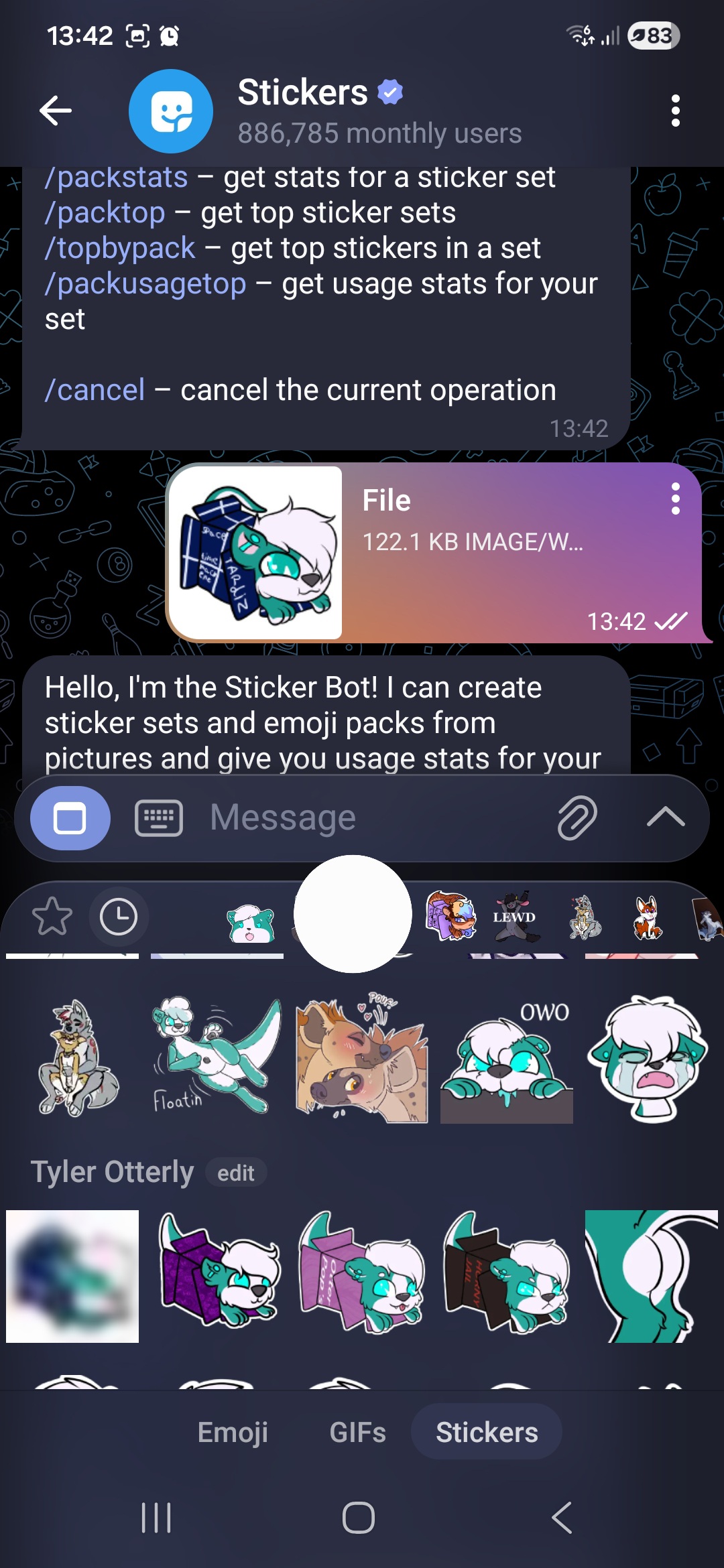The width and height of the screenshot is (724, 1568).
Task: Go back from the Stickers chat
Action: (56, 111)
